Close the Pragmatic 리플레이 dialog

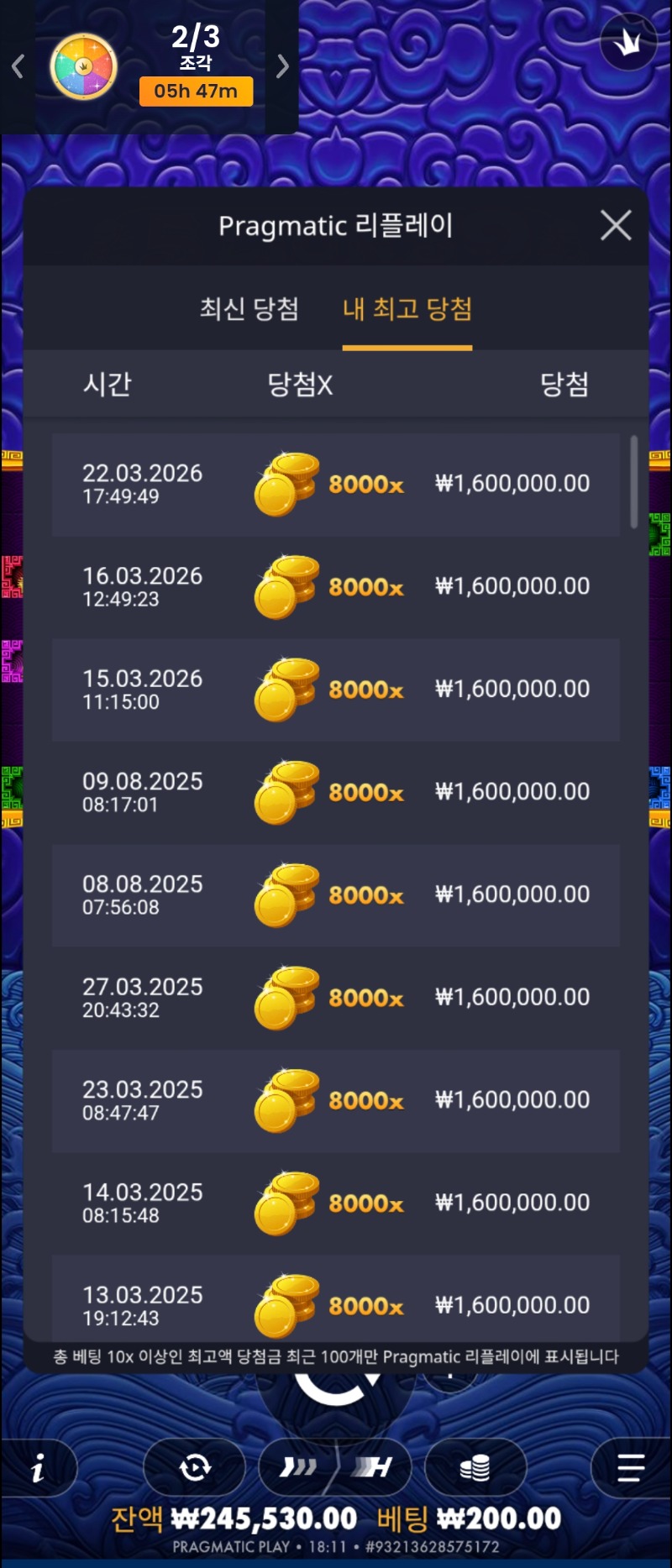pyautogui.click(x=616, y=225)
